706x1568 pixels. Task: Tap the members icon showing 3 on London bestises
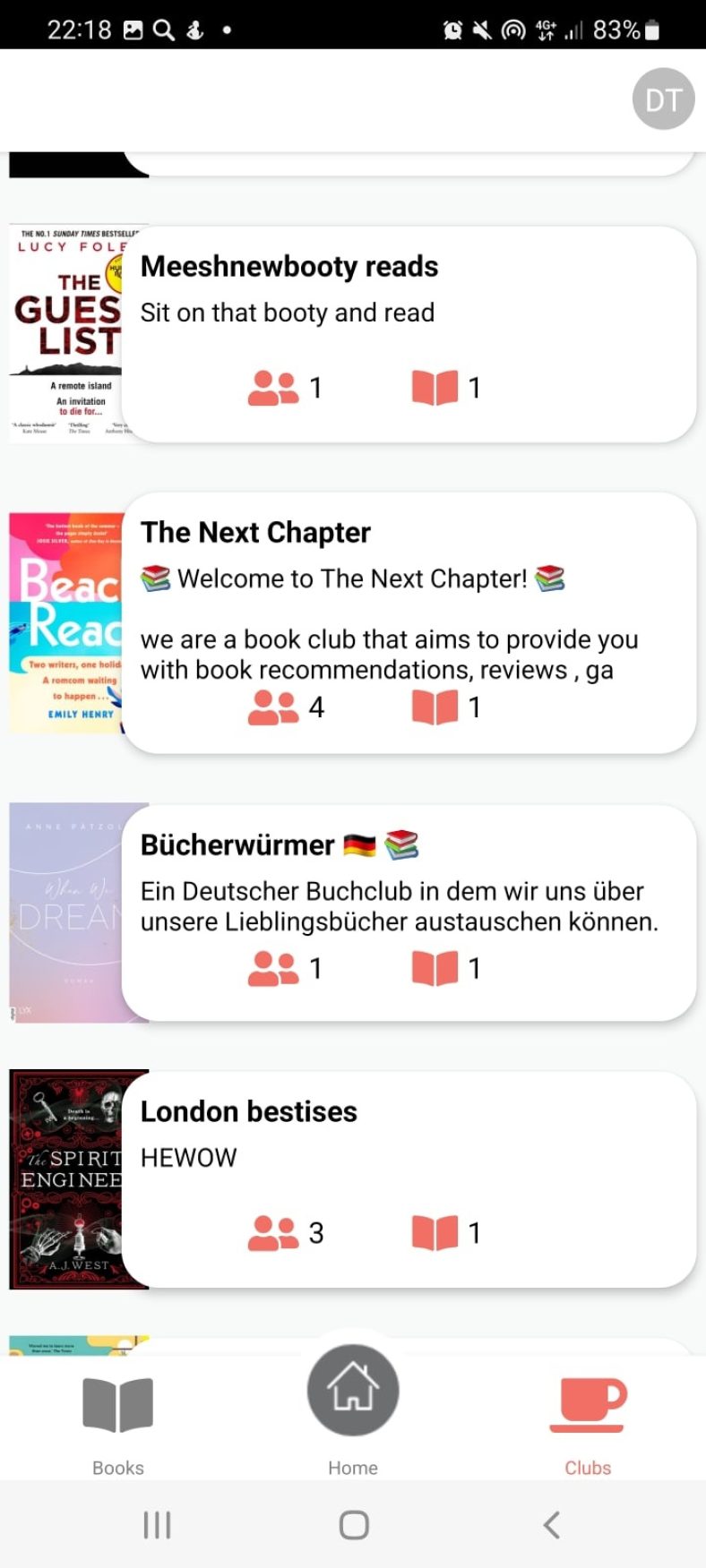coord(272,1232)
